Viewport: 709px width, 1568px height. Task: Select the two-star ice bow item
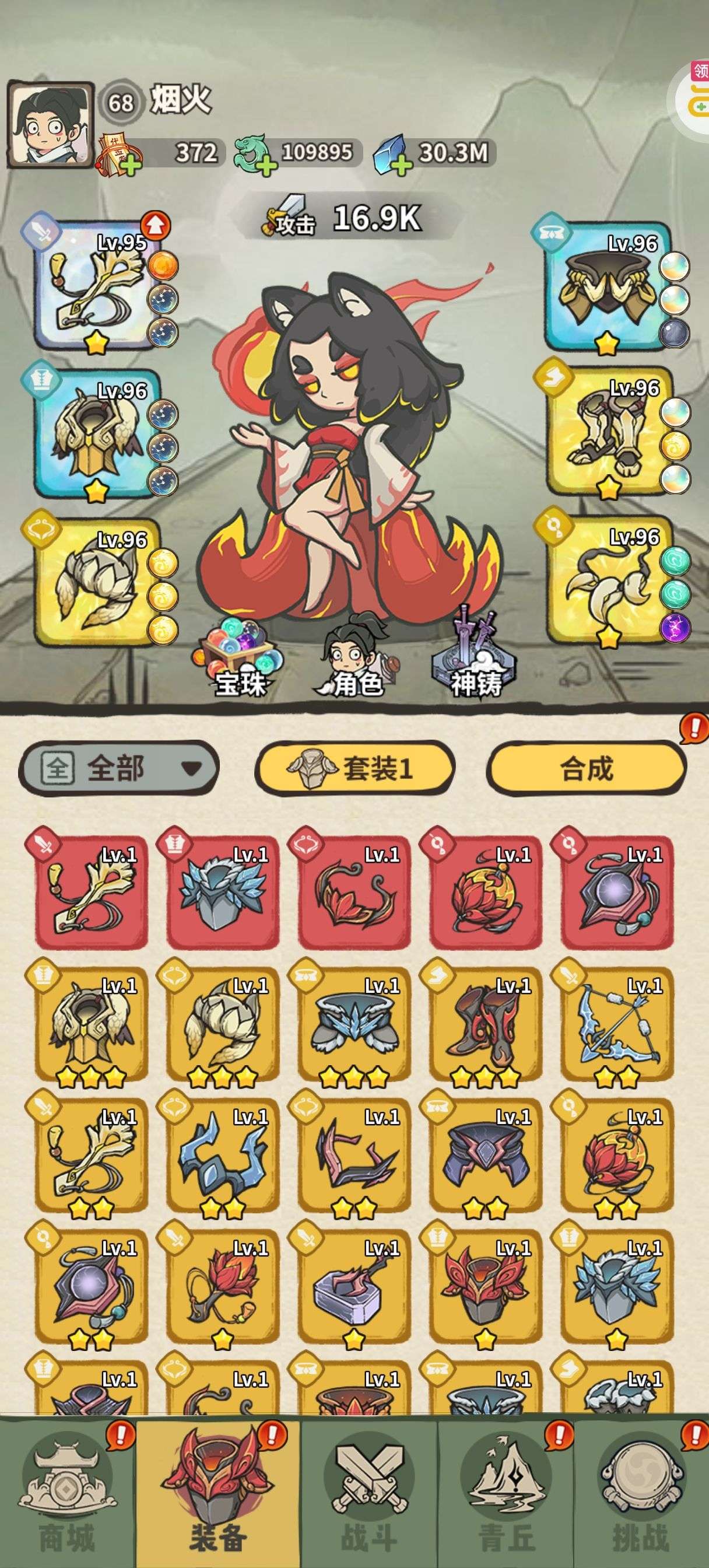click(x=616, y=1024)
